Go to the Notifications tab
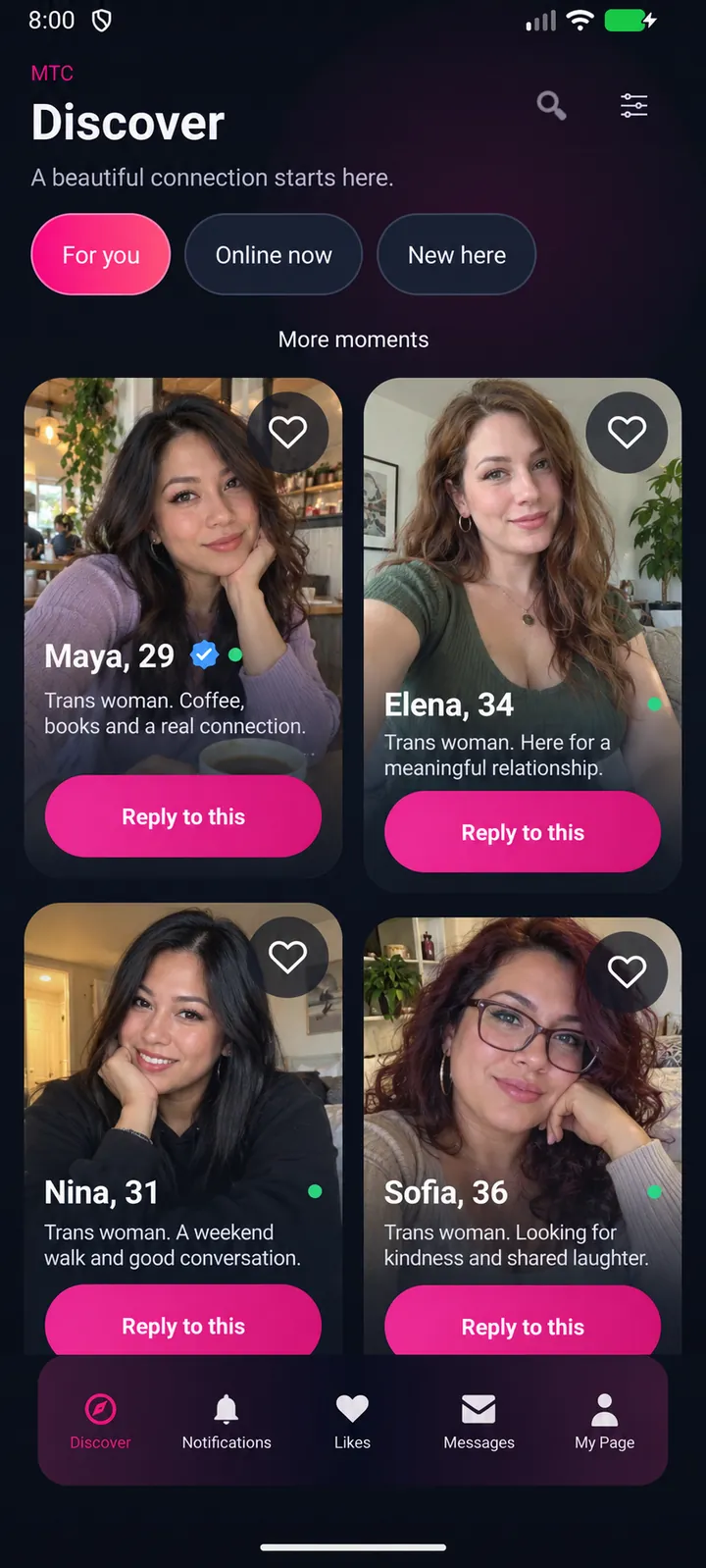Viewport: 706px width, 1568px height. point(227,1422)
